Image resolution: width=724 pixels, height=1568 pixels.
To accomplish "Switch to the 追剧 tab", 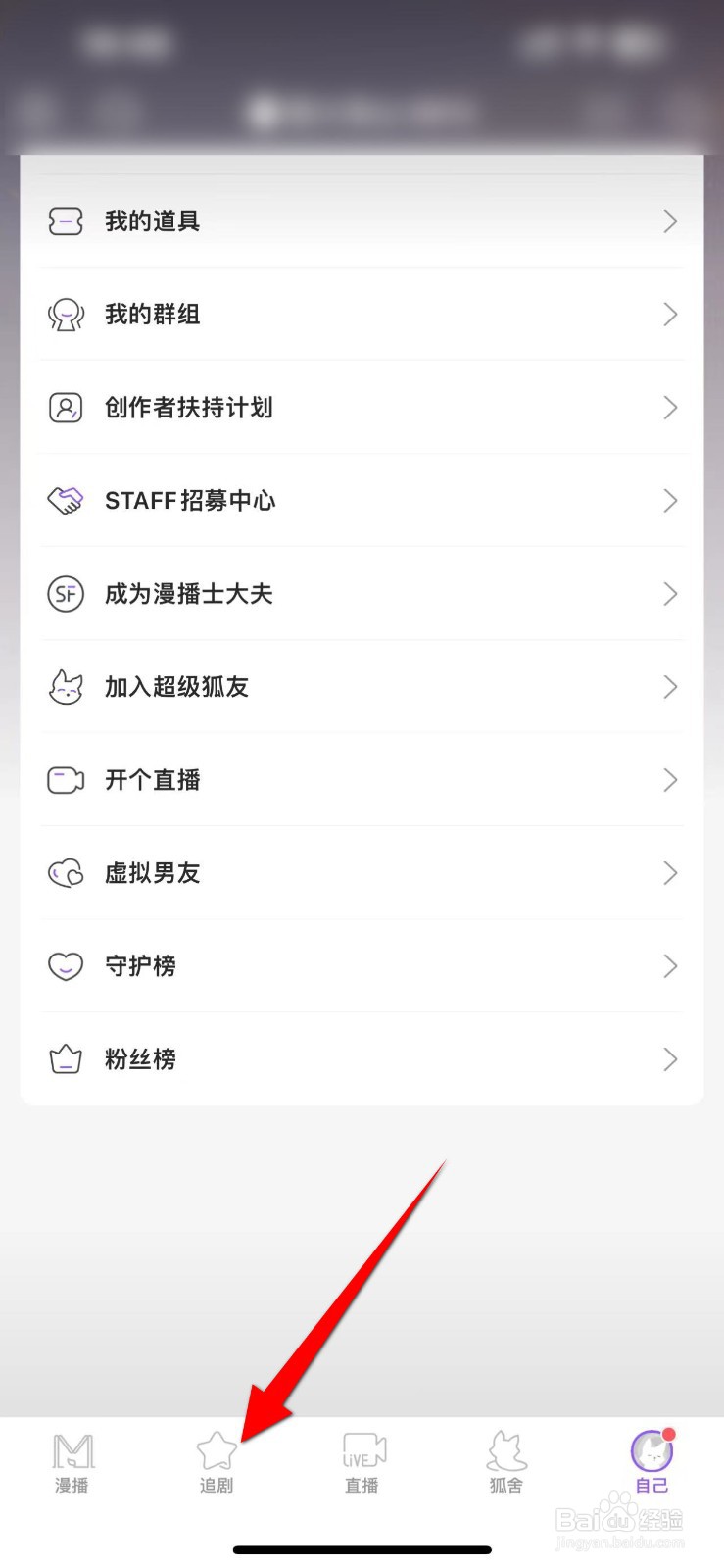I will pyautogui.click(x=217, y=1462).
